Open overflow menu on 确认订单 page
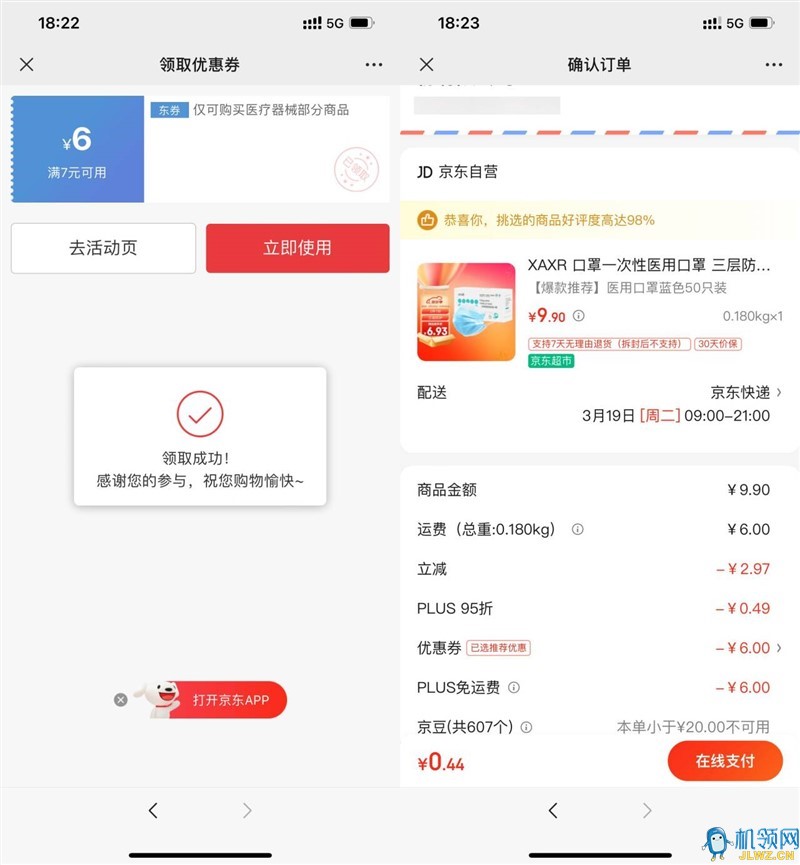800x865 pixels. tap(774, 65)
